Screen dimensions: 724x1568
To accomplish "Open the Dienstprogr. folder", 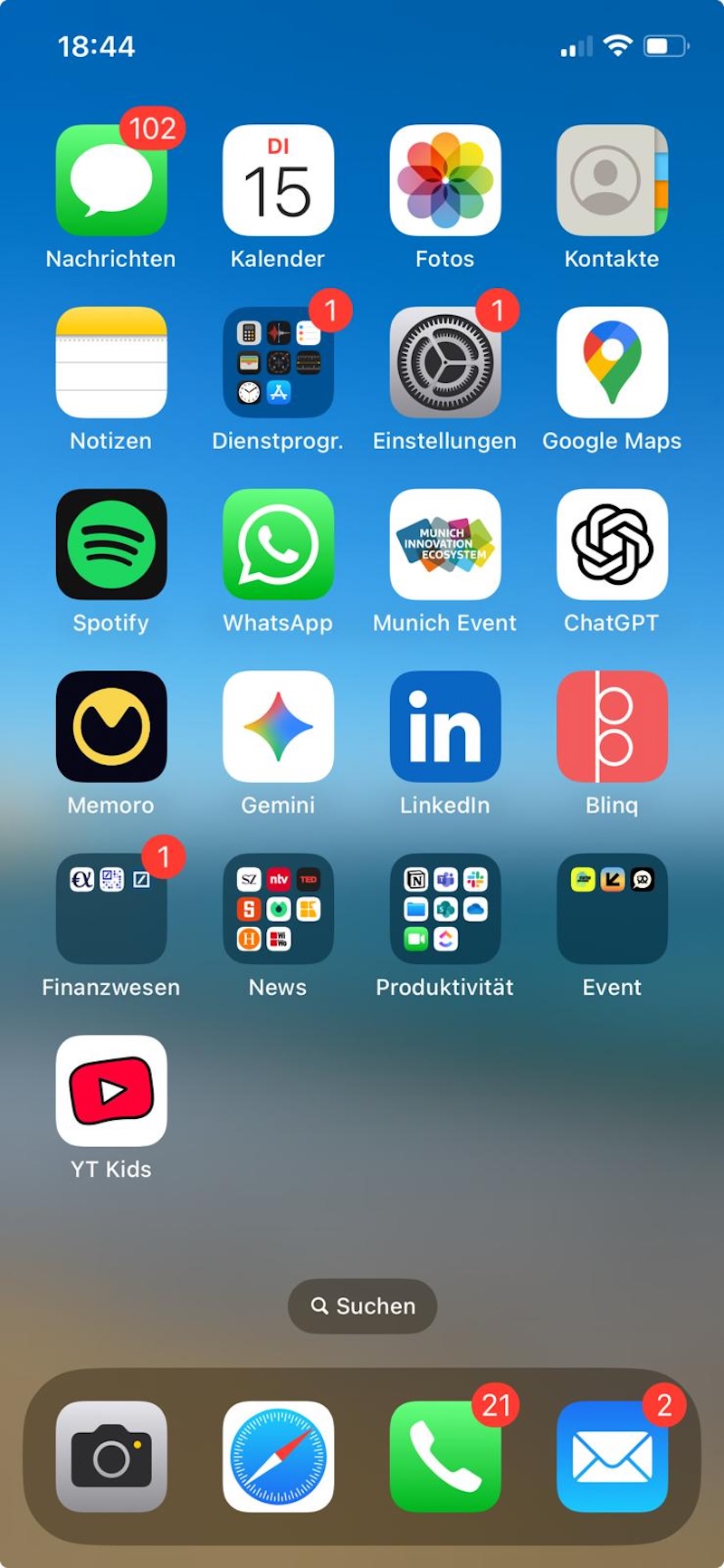I will click(278, 363).
